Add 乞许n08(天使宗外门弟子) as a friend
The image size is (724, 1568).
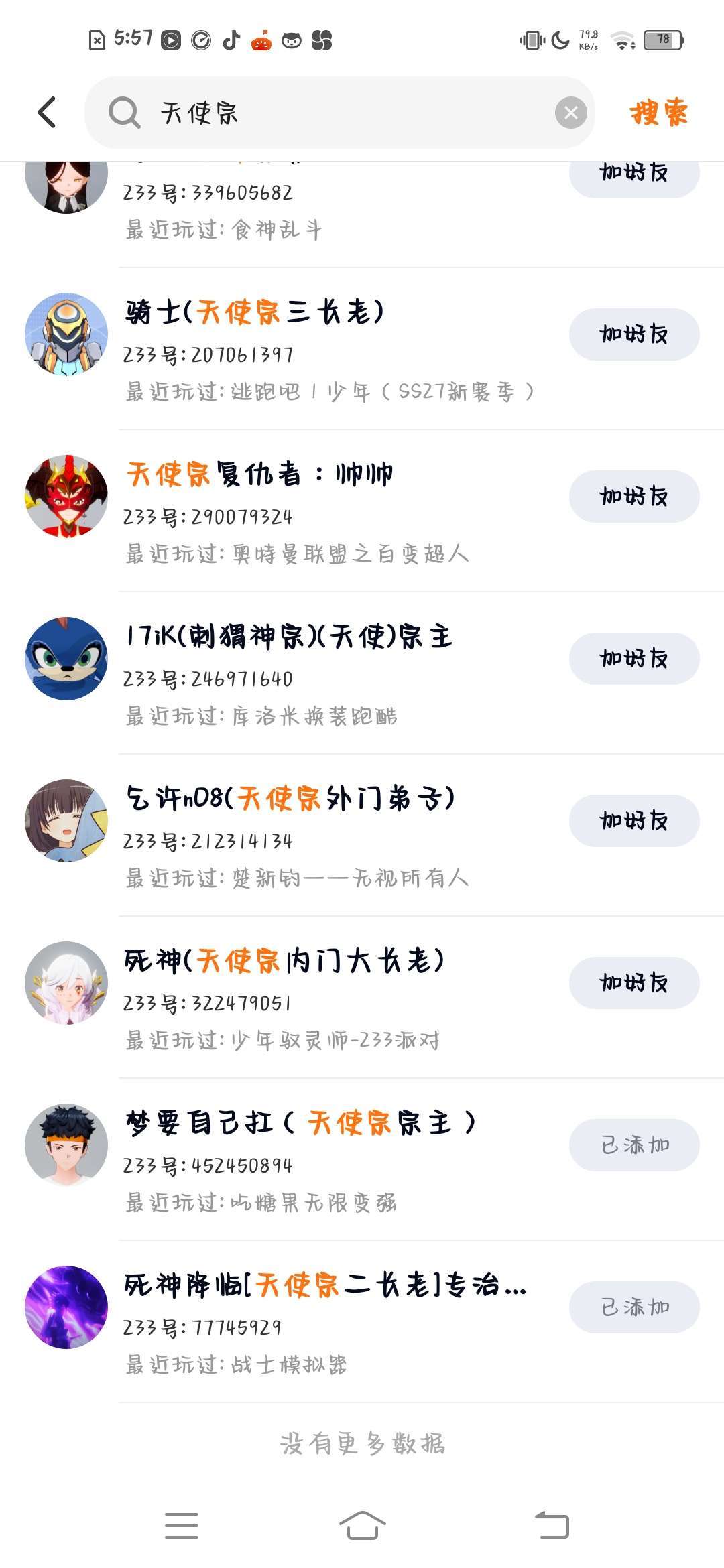click(633, 821)
